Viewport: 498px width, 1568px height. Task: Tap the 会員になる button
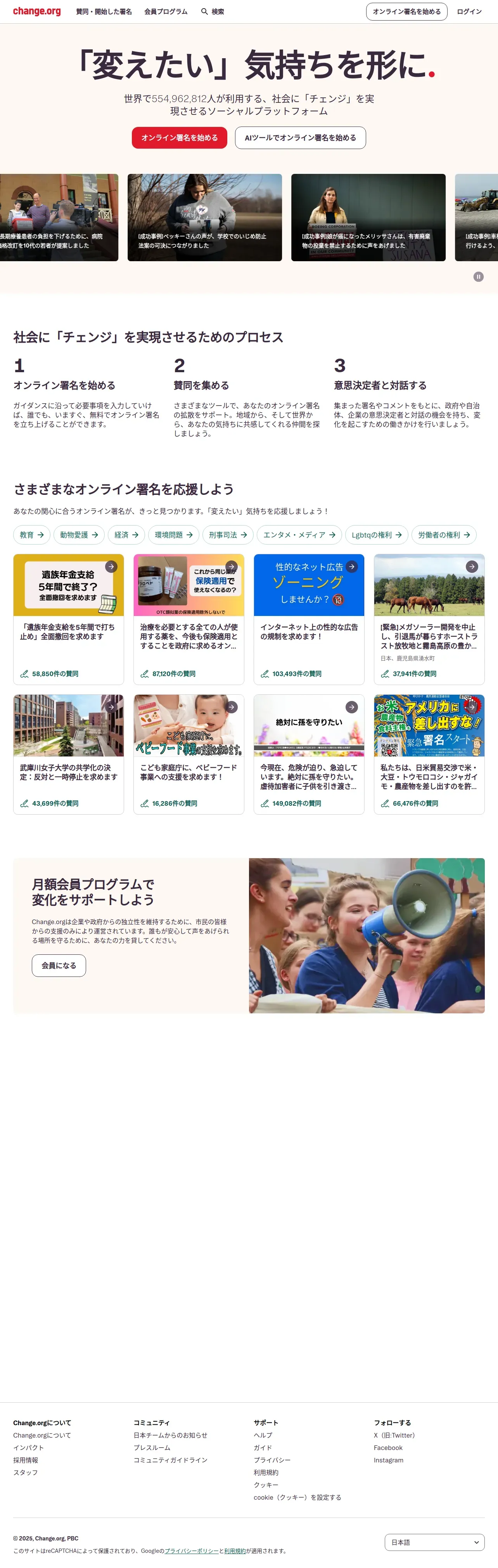point(59,965)
